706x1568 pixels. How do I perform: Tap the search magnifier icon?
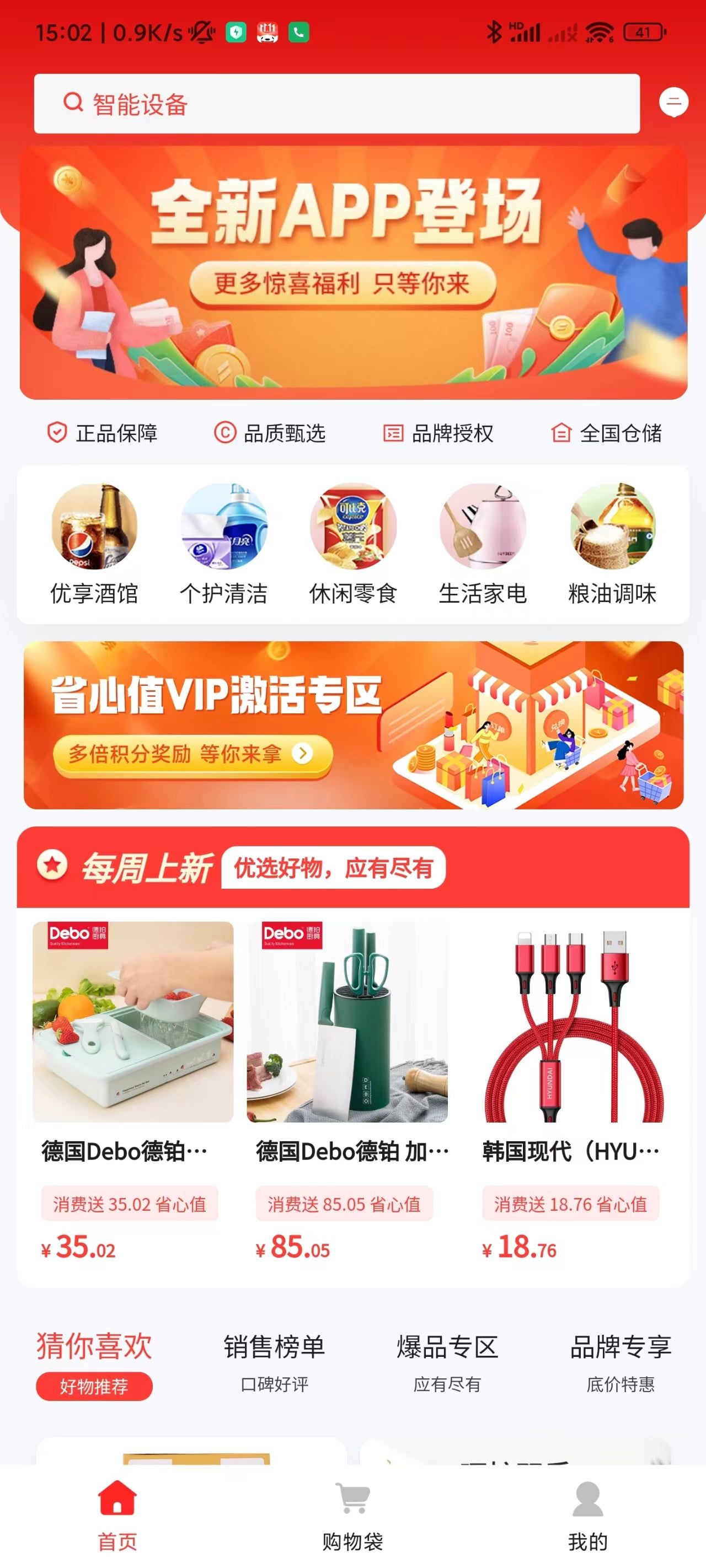click(x=72, y=102)
